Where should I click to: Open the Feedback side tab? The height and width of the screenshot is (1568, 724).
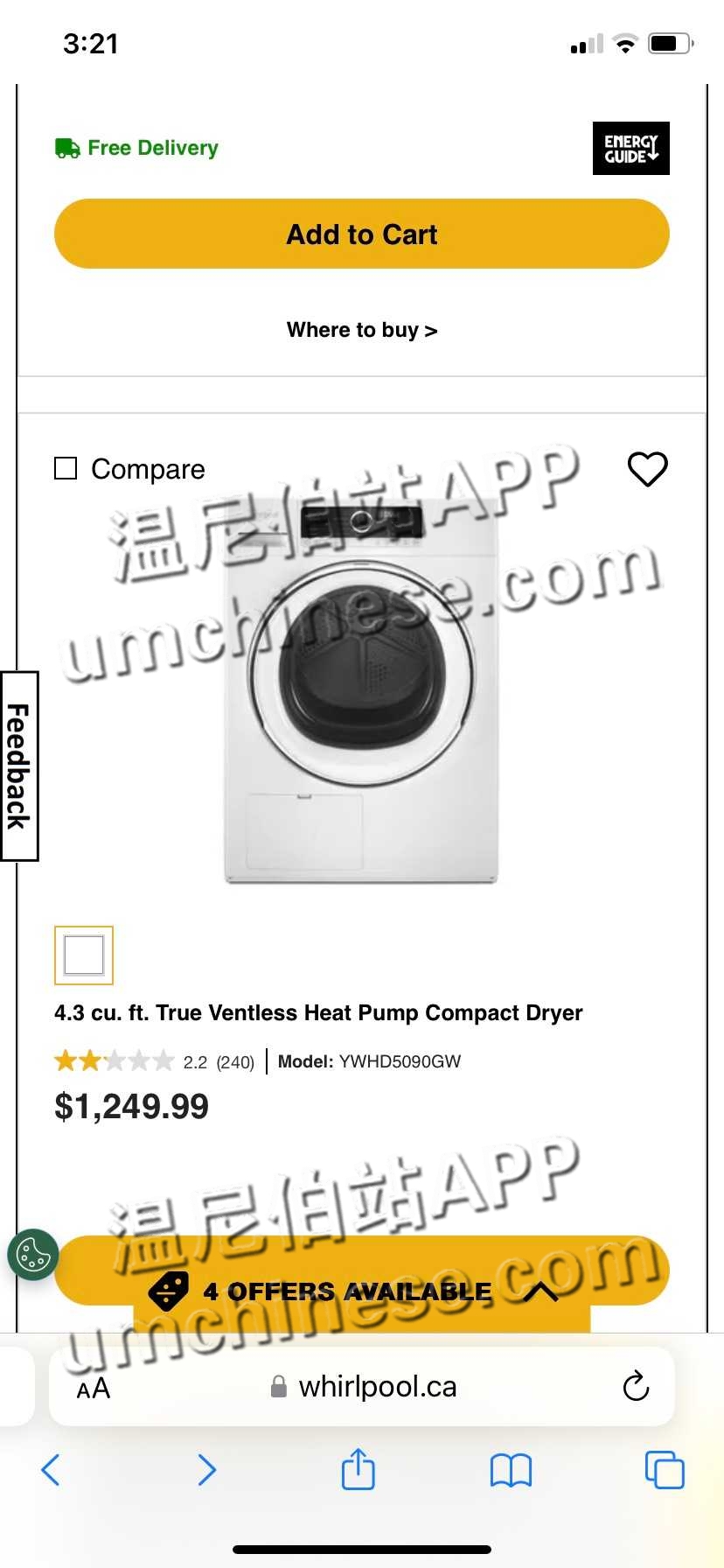point(18,766)
